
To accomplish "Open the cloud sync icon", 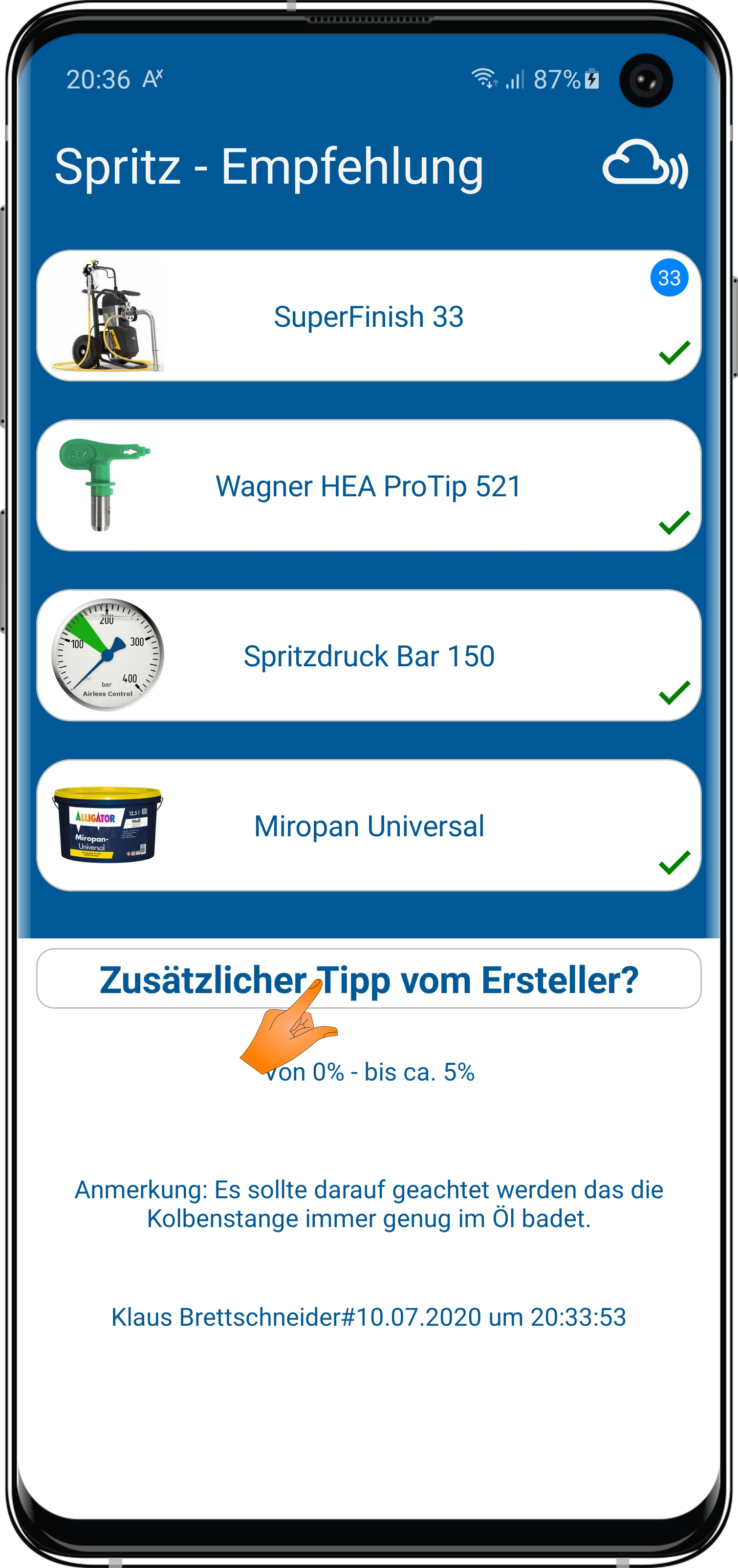I will (x=644, y=164).
